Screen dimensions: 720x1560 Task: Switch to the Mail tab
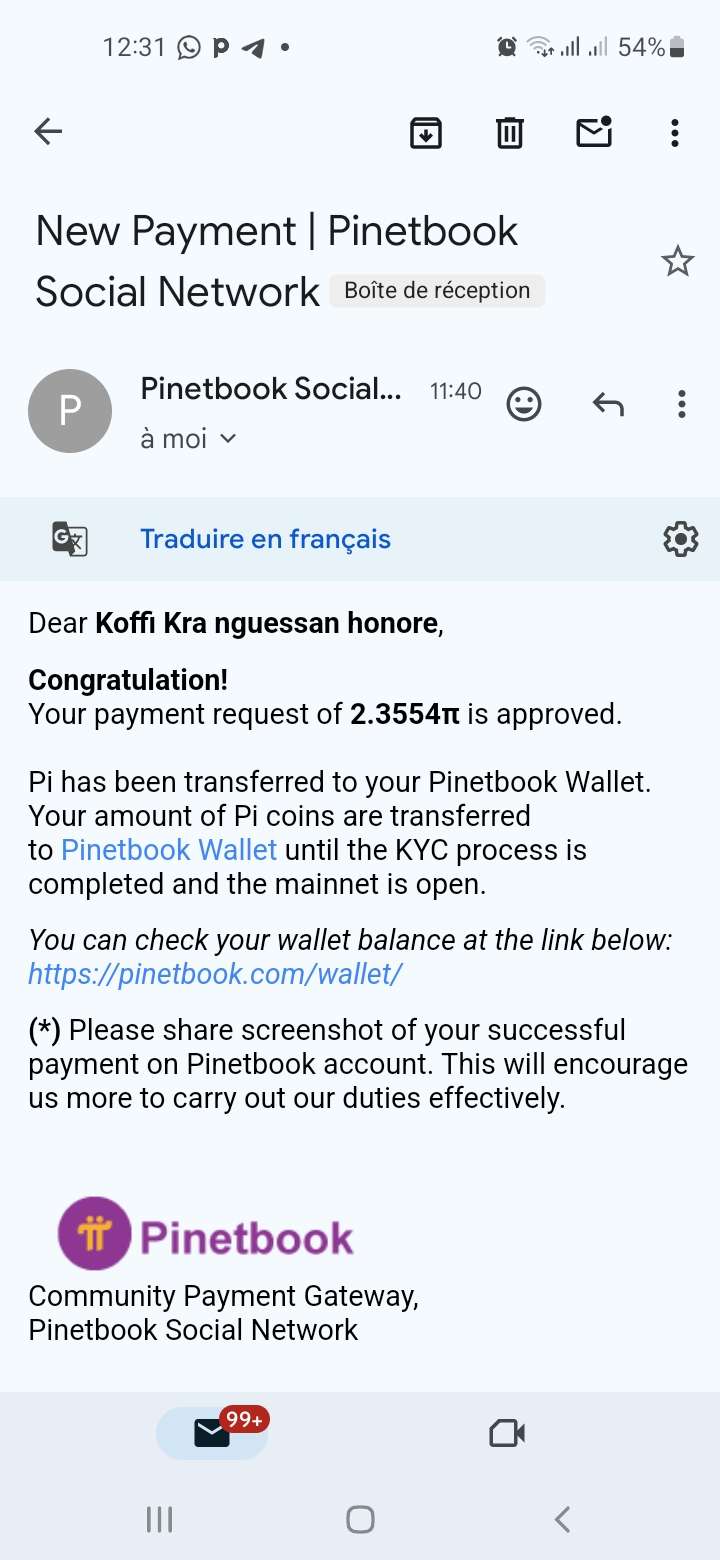point(212,1434)
